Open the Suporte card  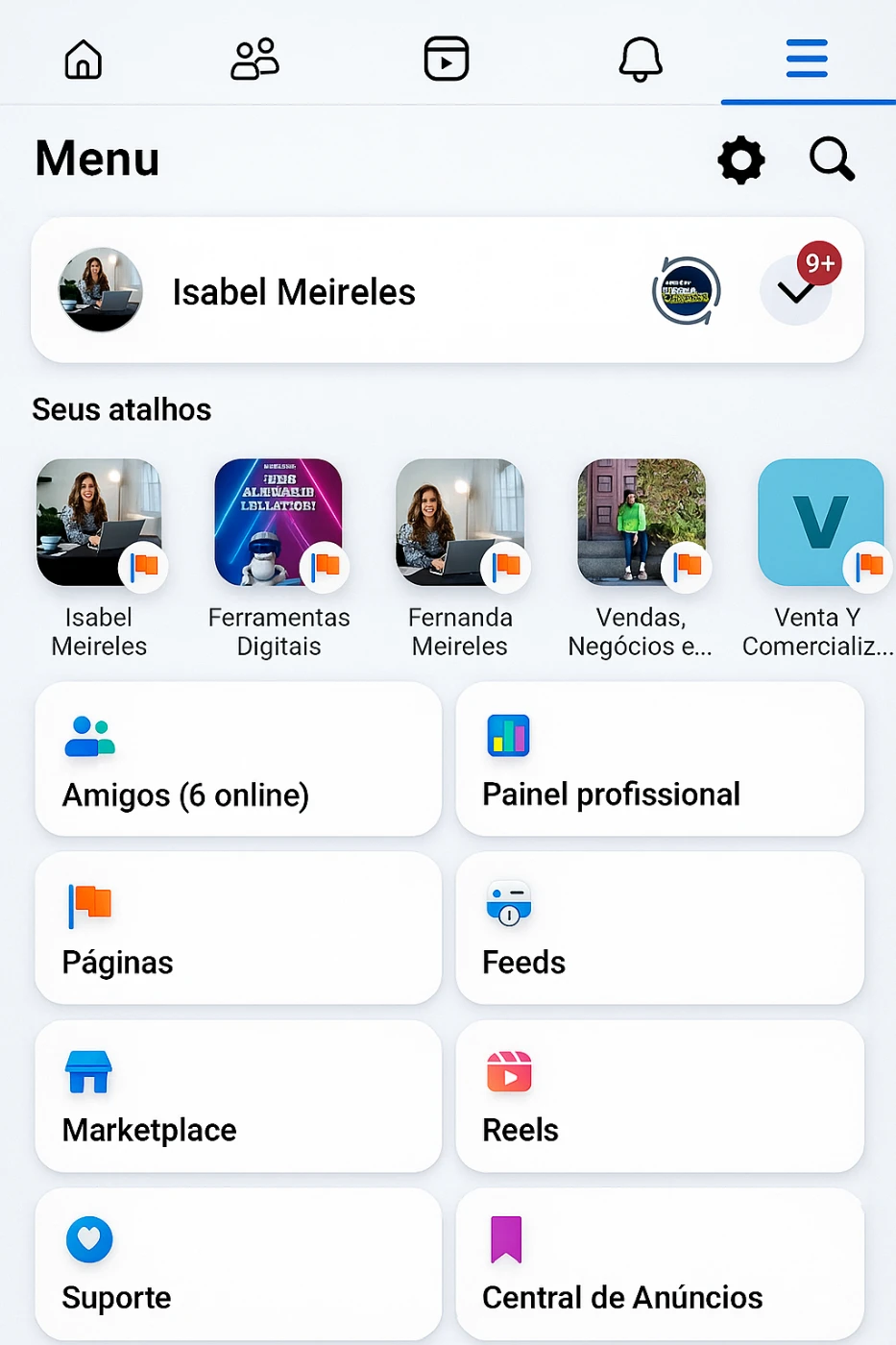238,1264
